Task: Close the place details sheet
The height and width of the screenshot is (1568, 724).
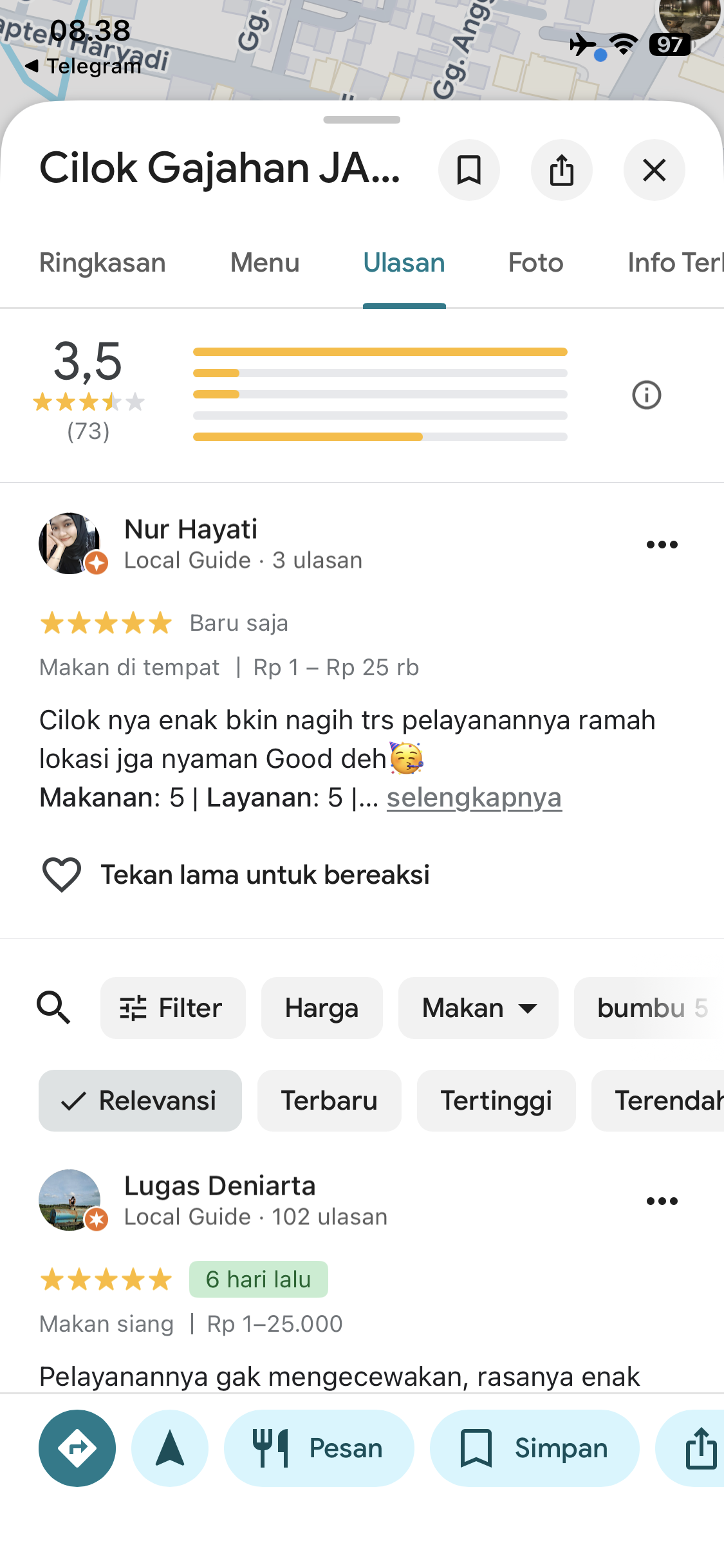Action: point(654,171)
